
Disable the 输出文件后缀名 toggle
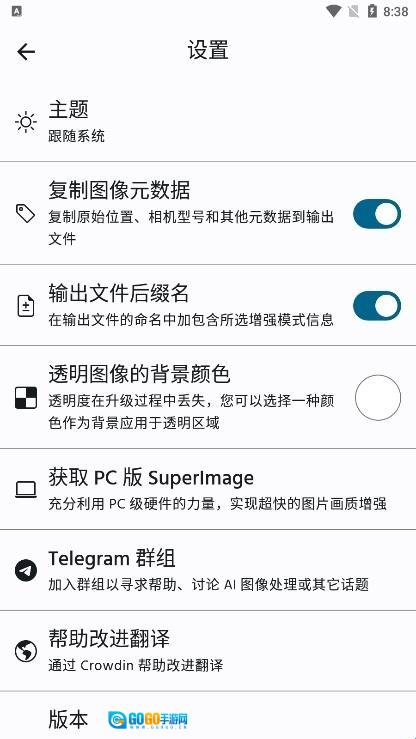(377, 306)
